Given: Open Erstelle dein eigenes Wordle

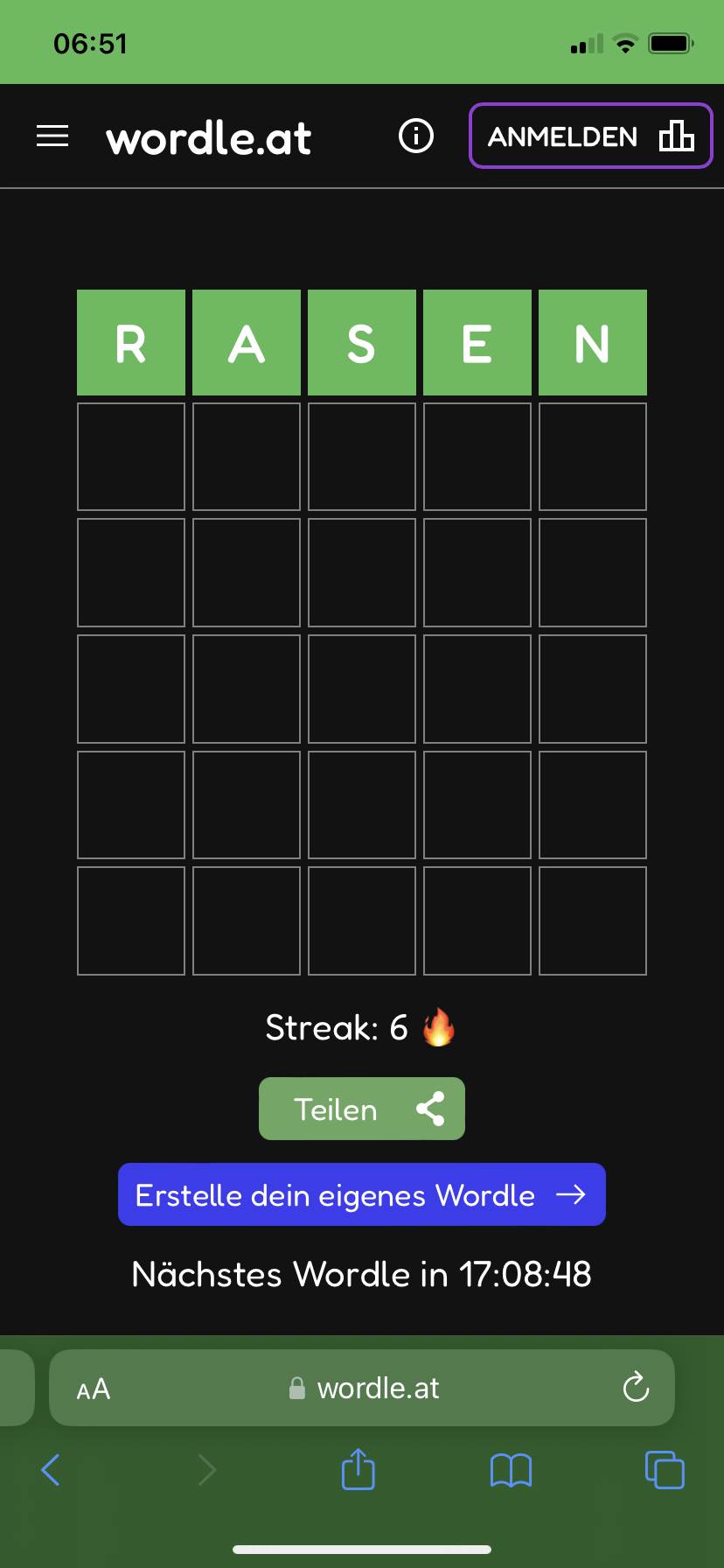Looking at the screenshot, I should [362, 1194].
